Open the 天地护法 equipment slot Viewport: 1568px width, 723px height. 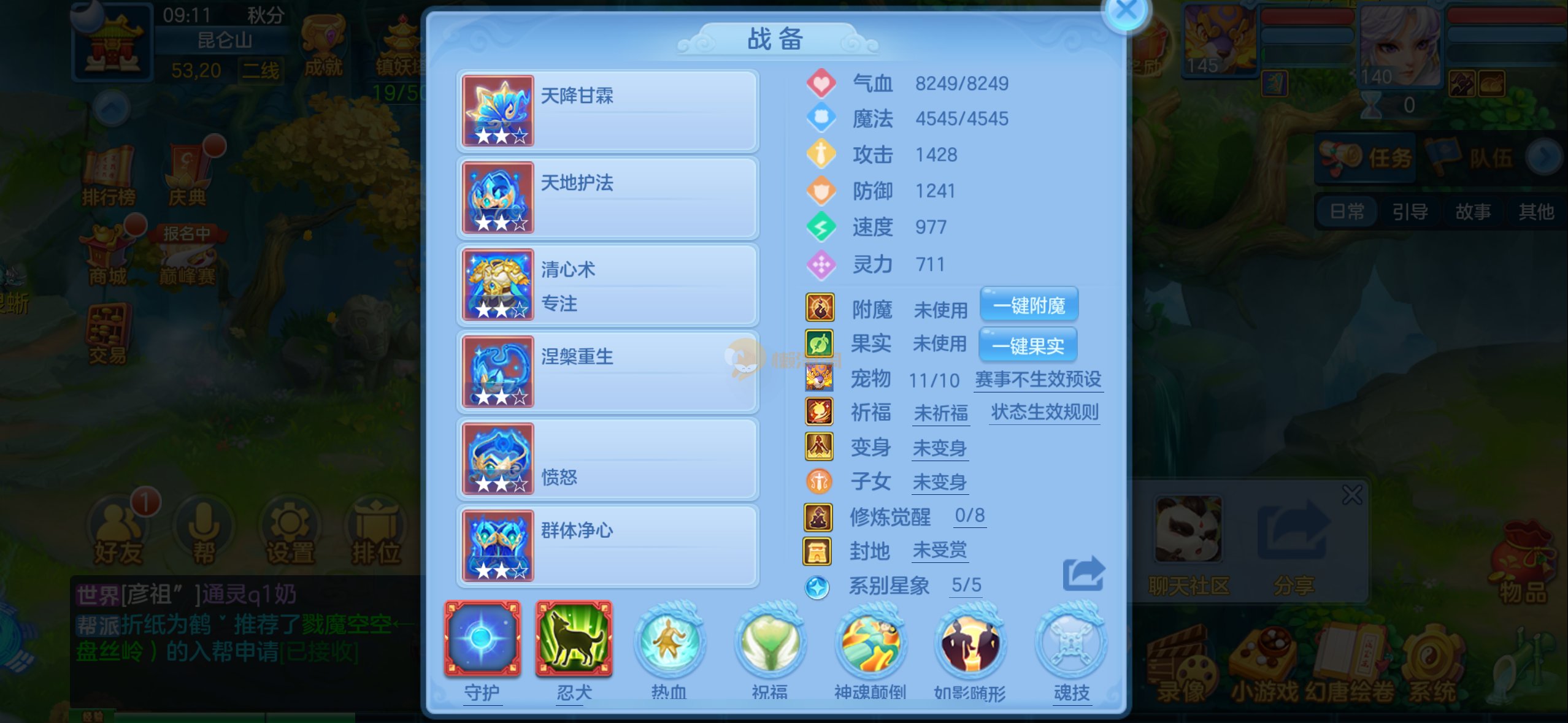point(607,197)
